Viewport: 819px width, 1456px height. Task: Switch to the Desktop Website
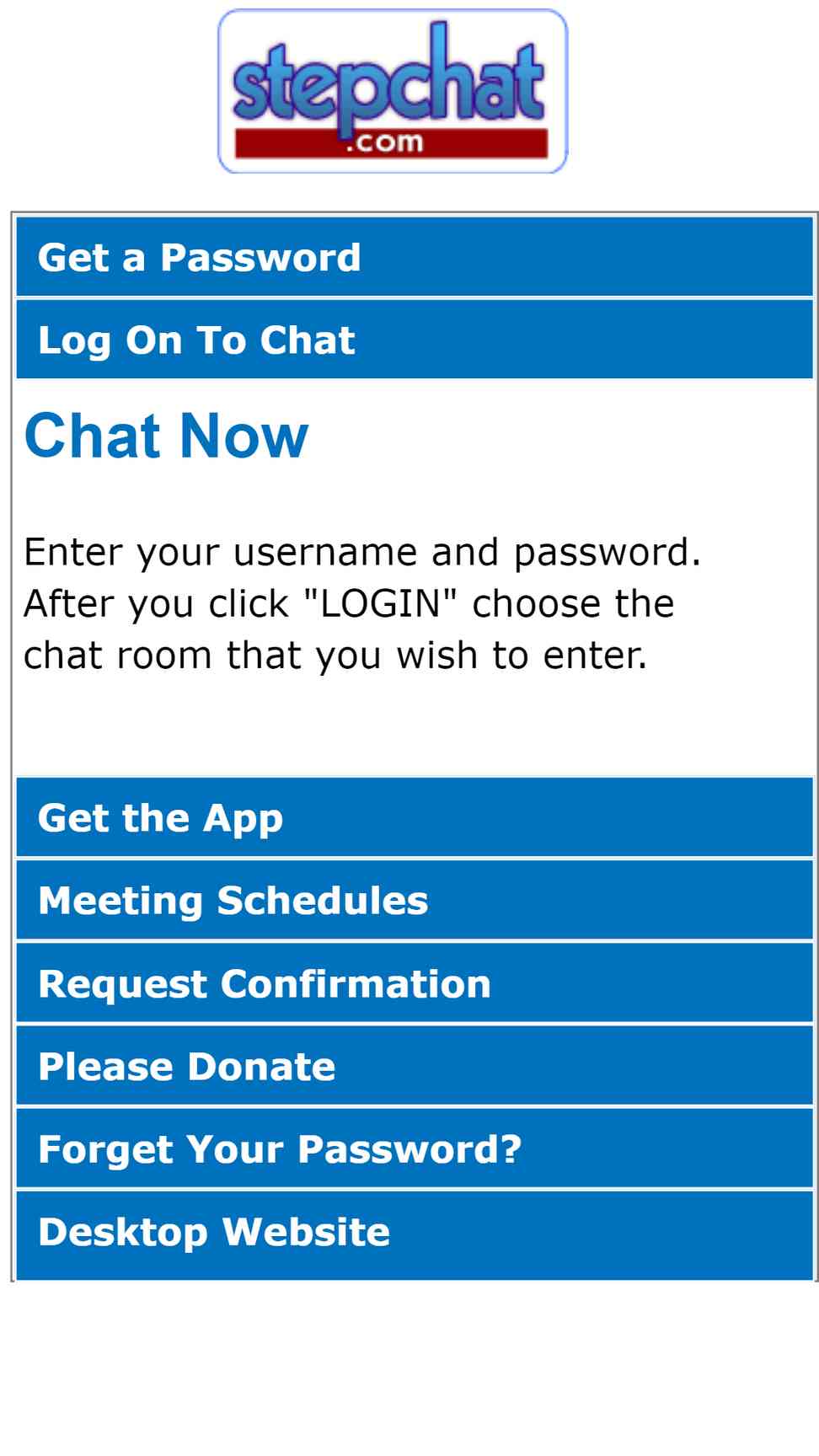tap(414, 1235)
